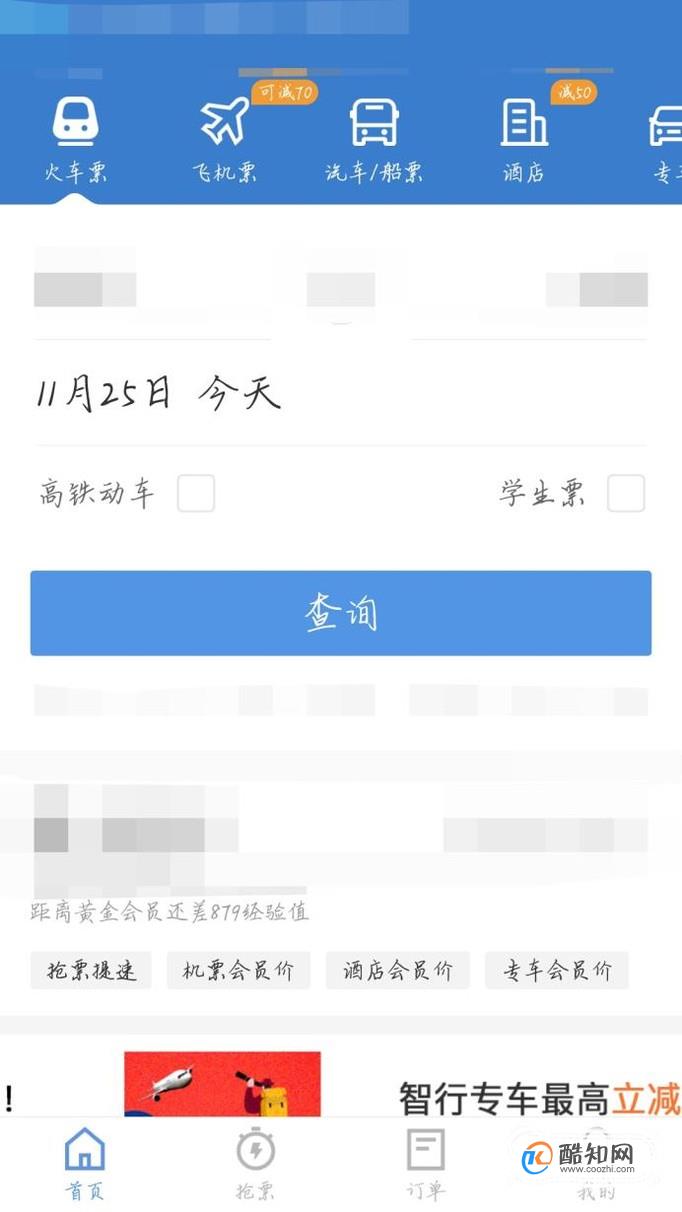This screenshot has height=1212, width=682.
Task: Switch to the 抢票 tab
Action: tap(256, 1163)
